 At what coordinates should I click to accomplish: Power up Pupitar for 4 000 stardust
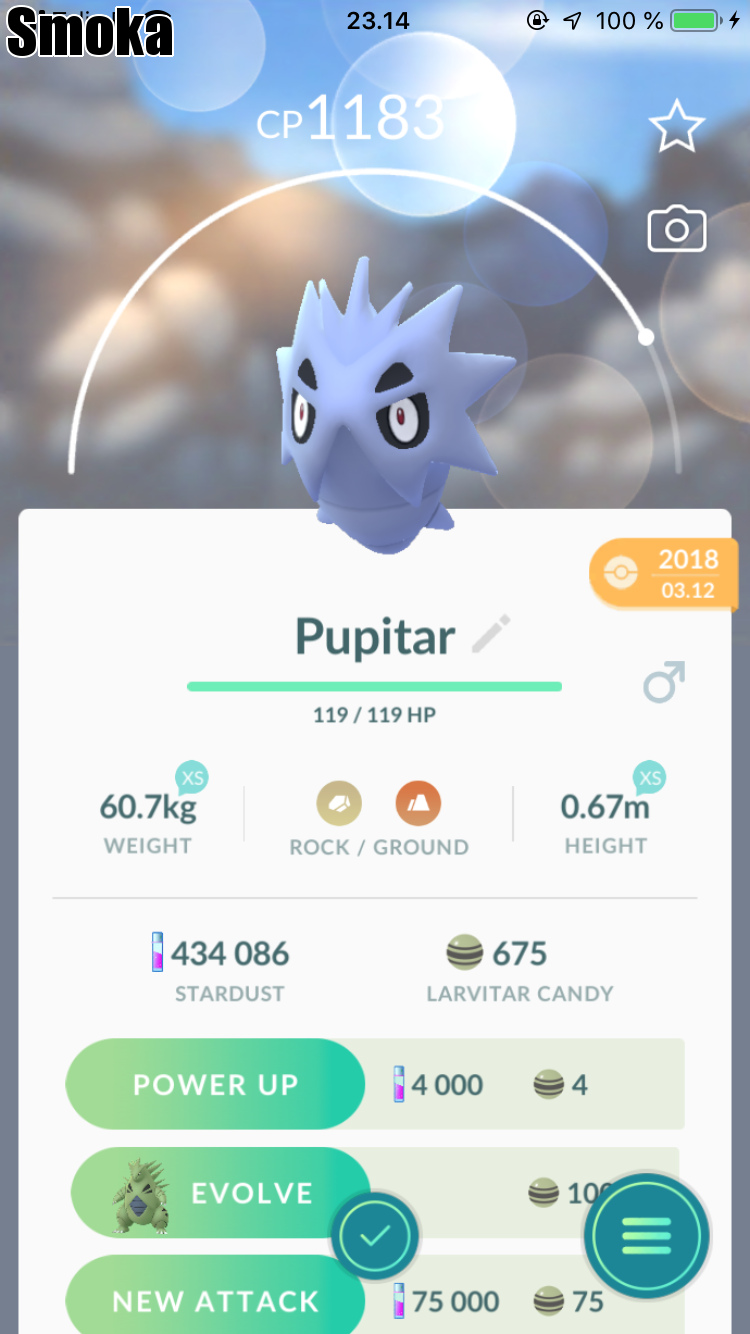click(215, 1085)
